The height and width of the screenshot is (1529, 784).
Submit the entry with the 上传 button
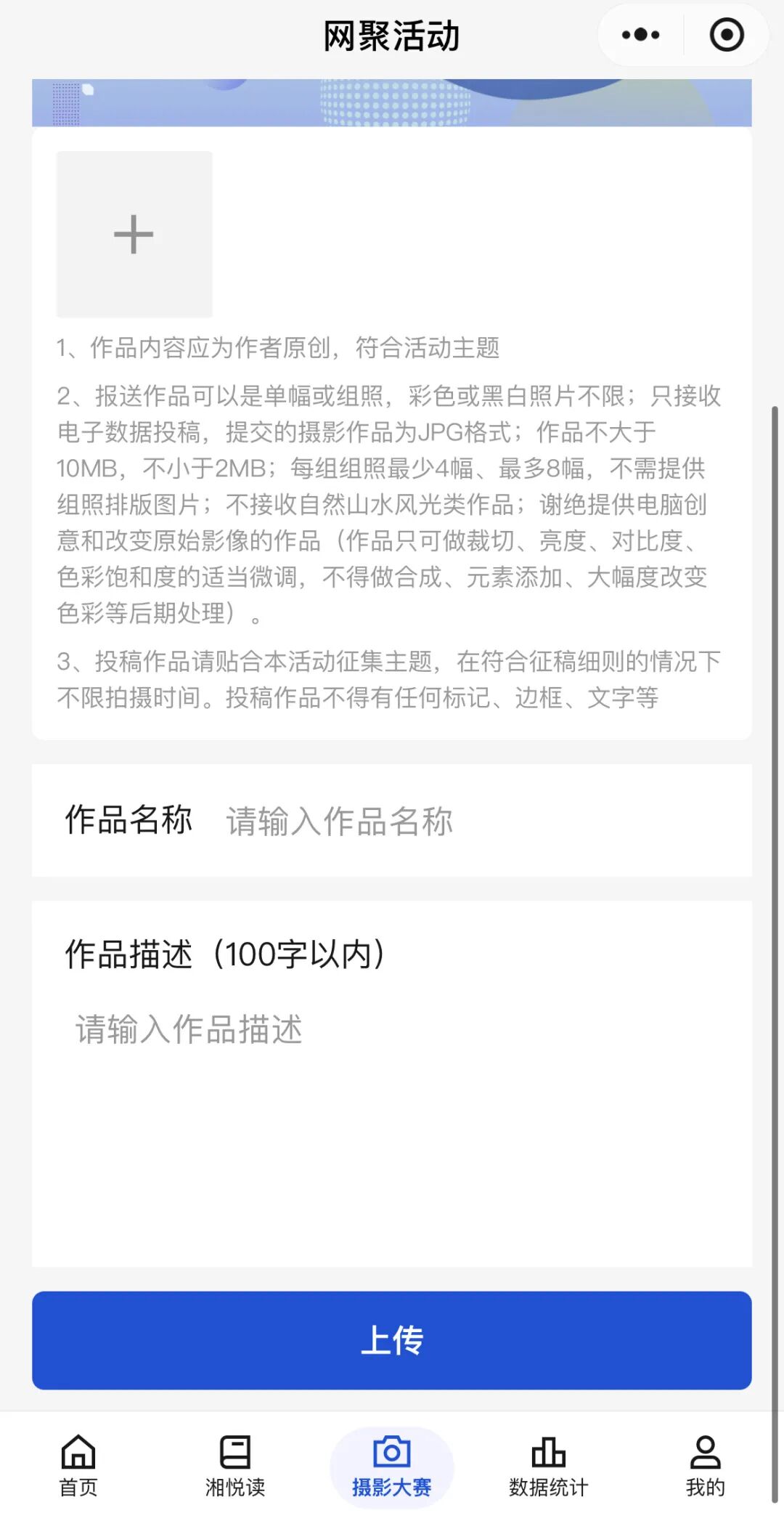[x=392, y=1340]
